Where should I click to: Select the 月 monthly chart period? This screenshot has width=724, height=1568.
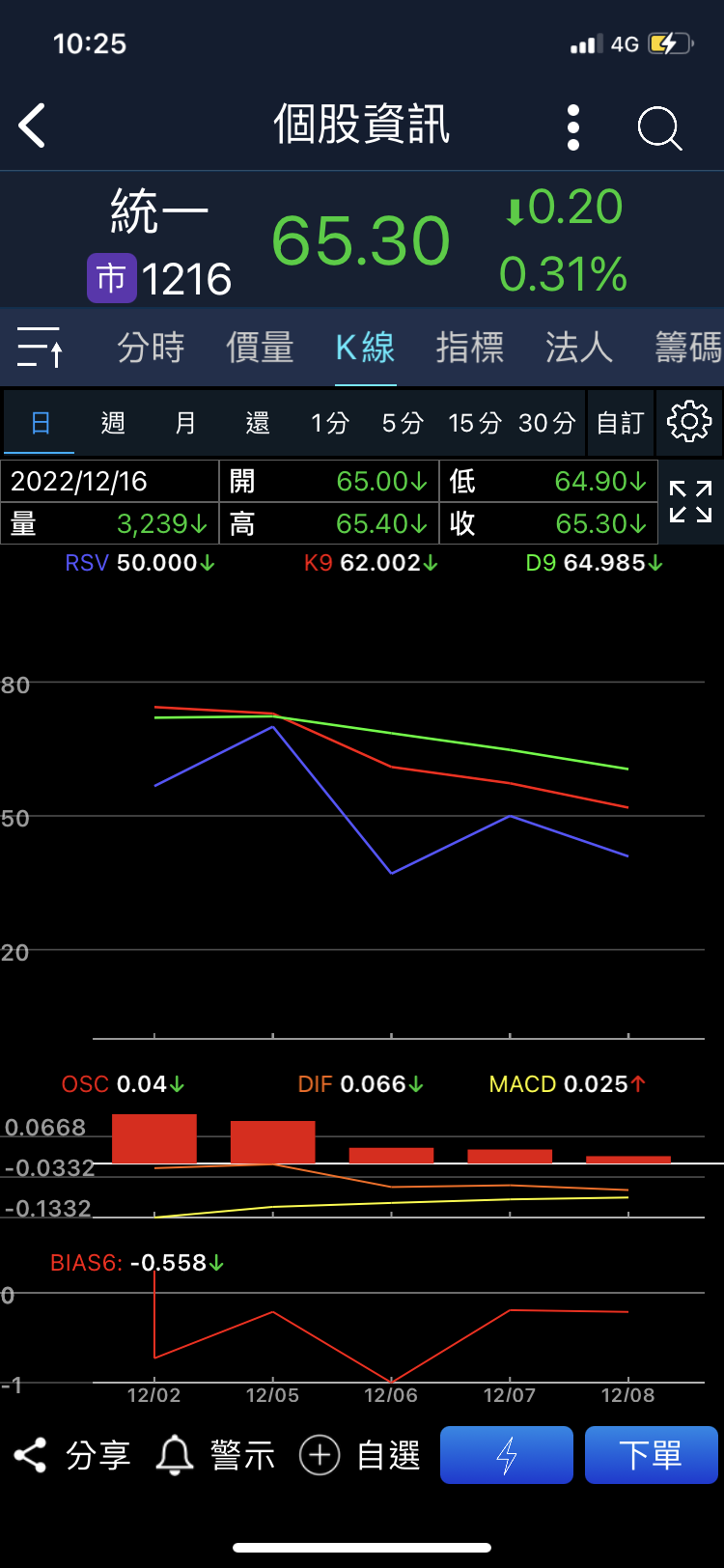185,423
